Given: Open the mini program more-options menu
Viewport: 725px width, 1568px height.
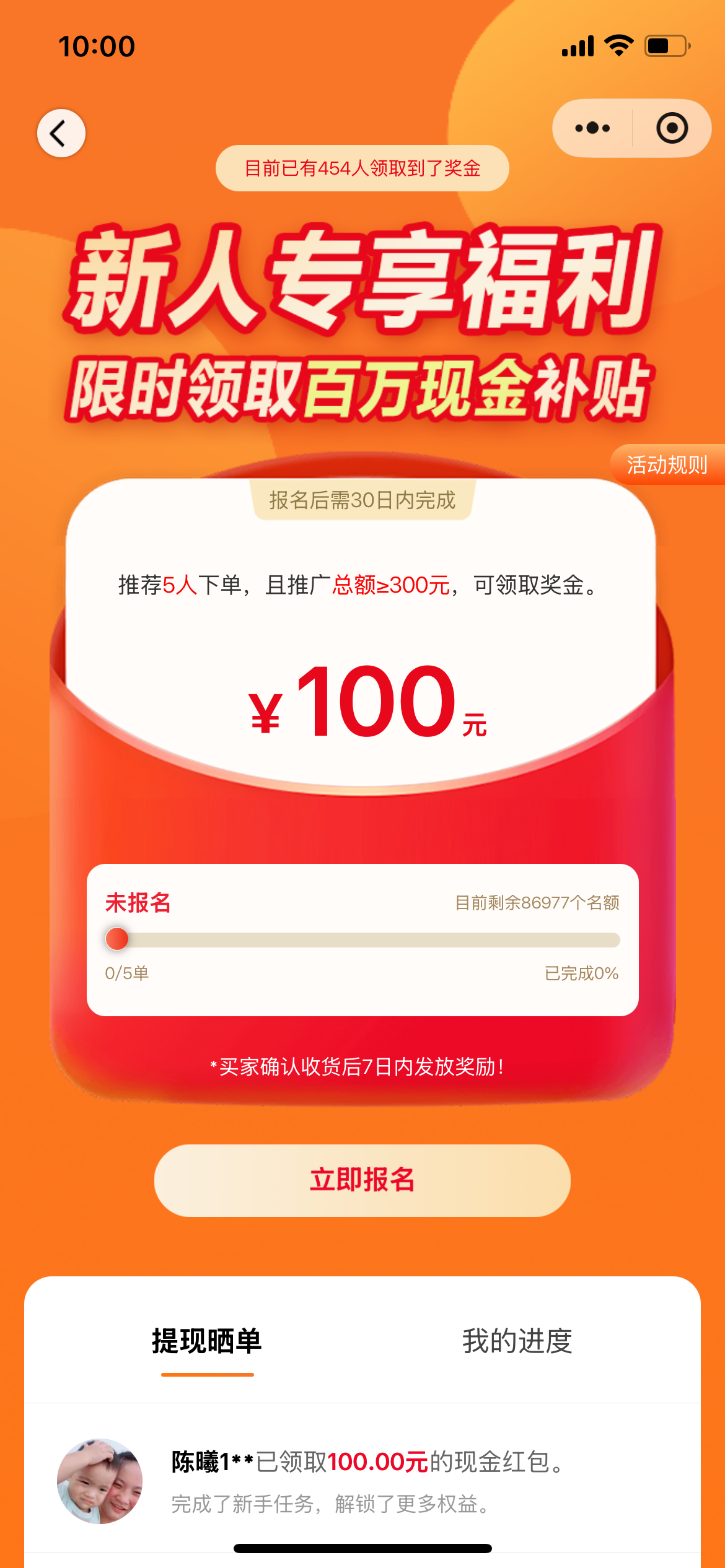Looking at the screenshot, I should tap(592, 128).
